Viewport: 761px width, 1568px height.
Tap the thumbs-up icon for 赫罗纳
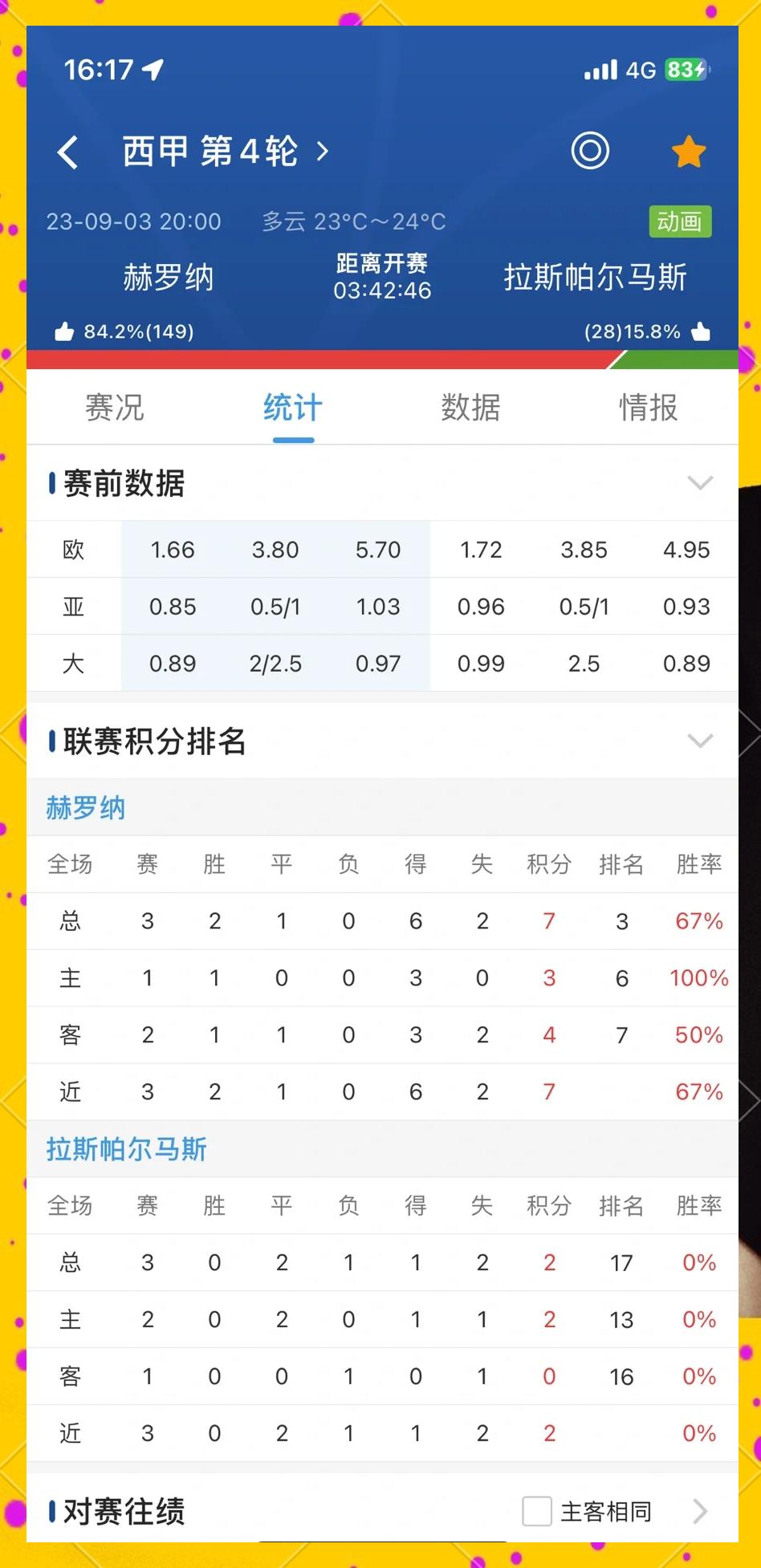[x=64, y=329]
